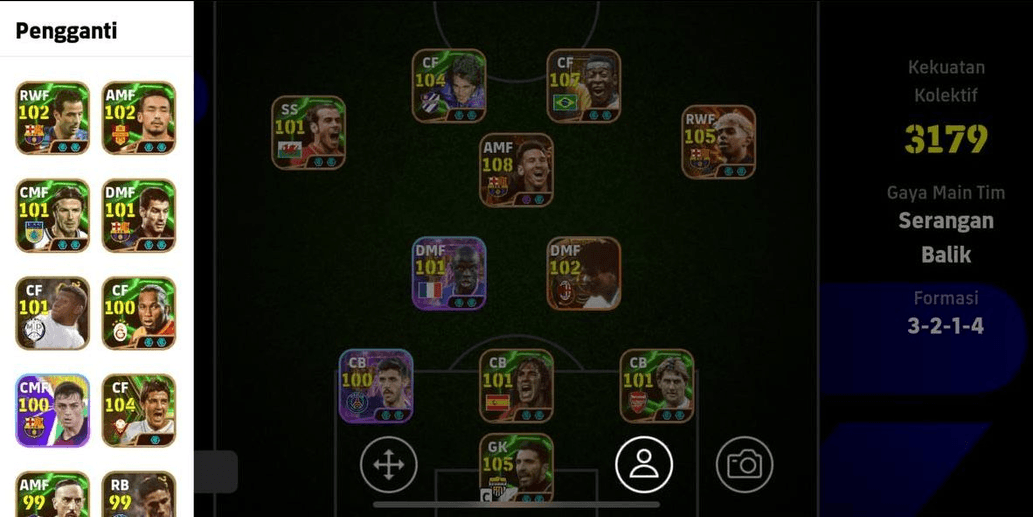Image resolution: width=1033 pixels, height=517 pixels.
Task: Pick substitute CMF 100 card
Action: coord(53,410)
